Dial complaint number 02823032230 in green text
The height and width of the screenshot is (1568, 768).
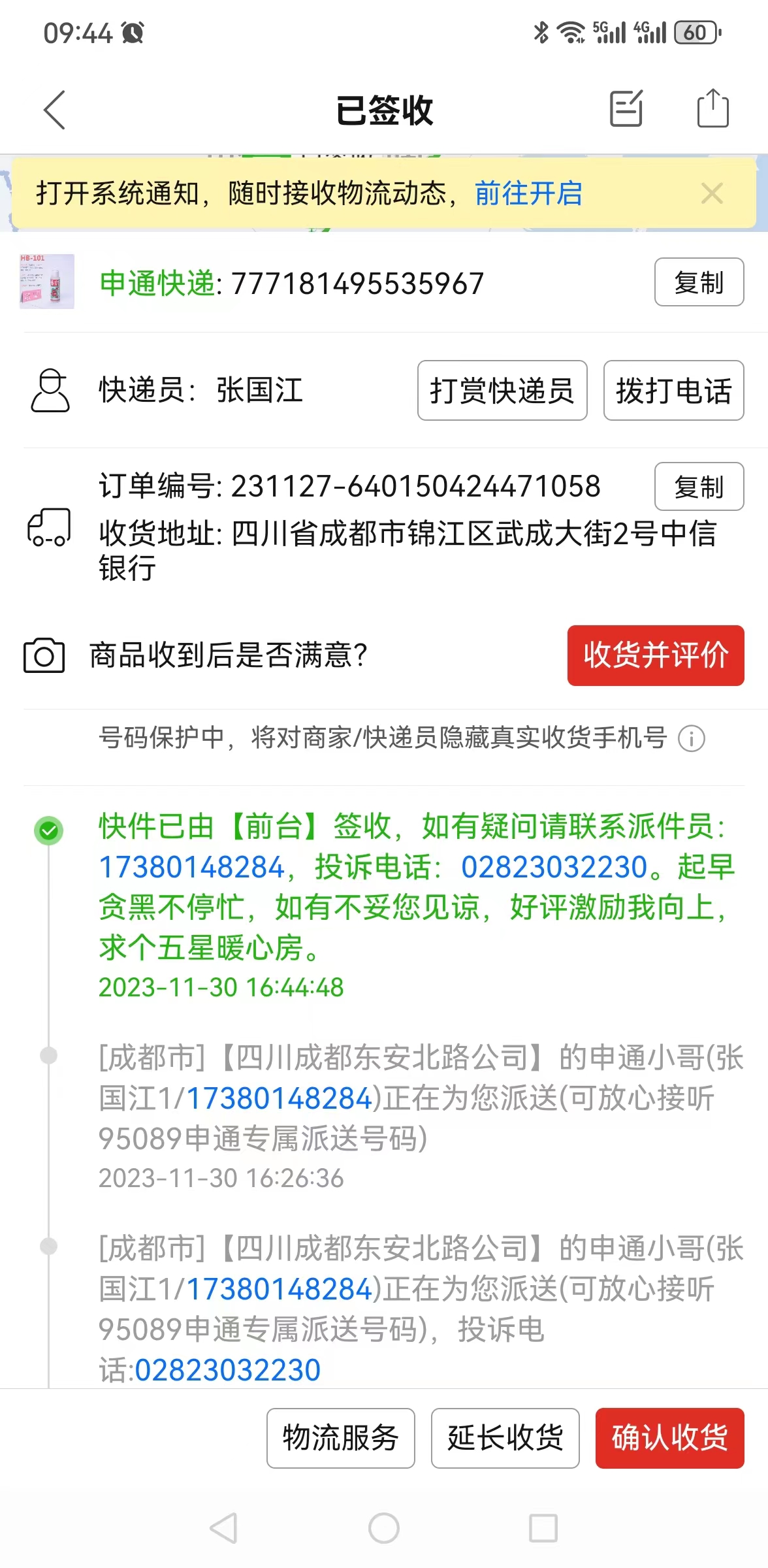(x=554, y=867)
